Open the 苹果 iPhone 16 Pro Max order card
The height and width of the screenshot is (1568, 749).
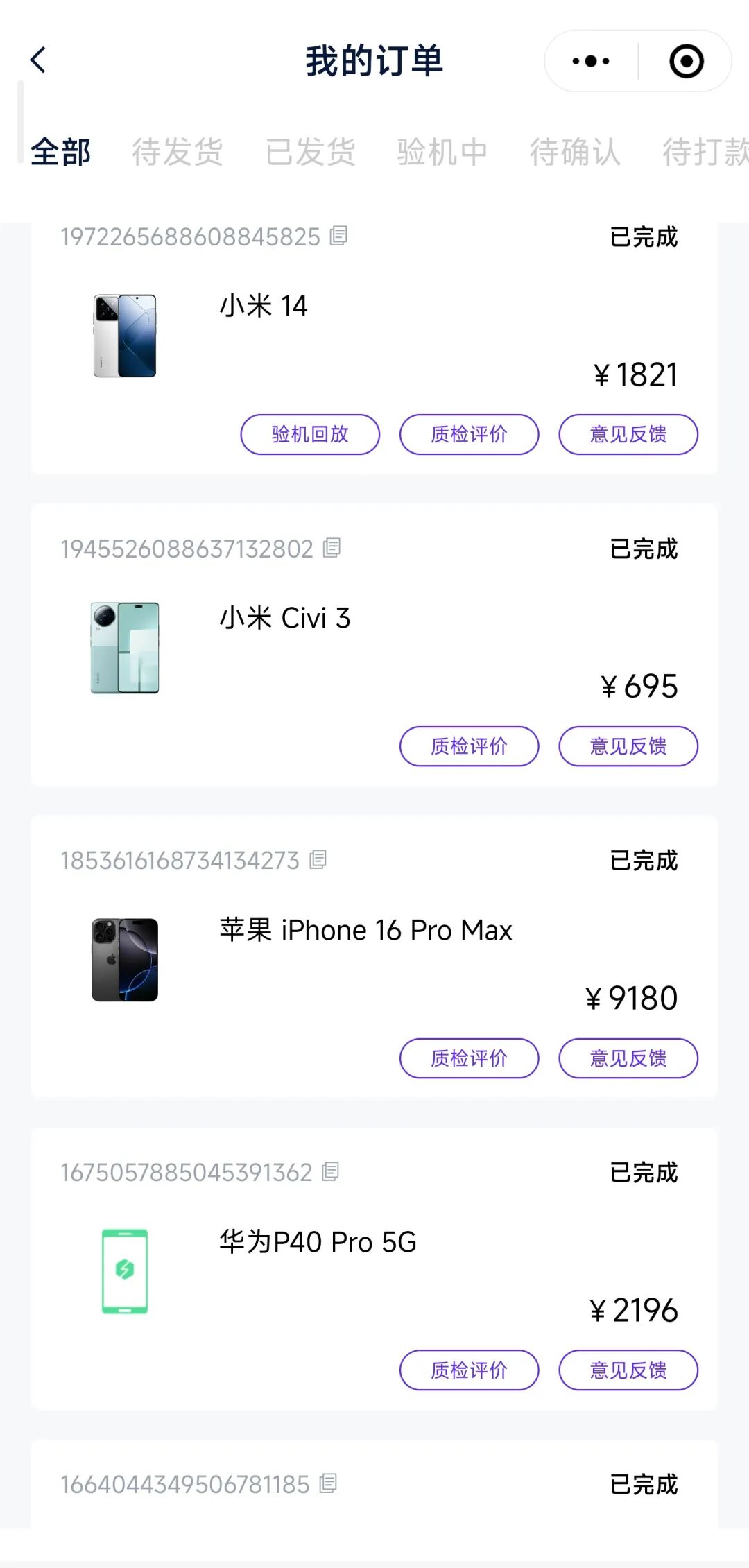click(374, 957)
